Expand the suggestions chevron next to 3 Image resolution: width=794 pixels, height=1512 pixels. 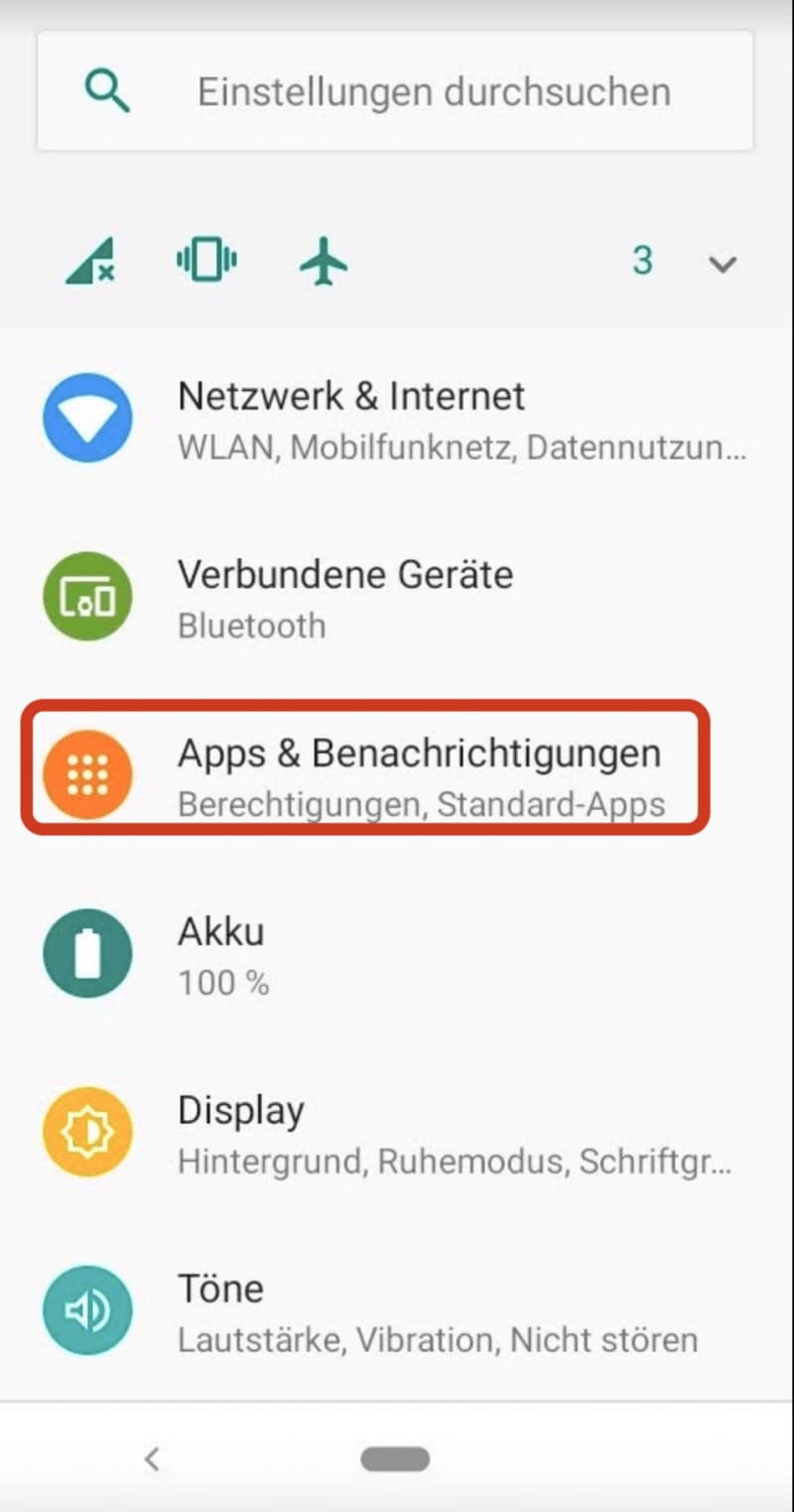(x=723, y=263)
